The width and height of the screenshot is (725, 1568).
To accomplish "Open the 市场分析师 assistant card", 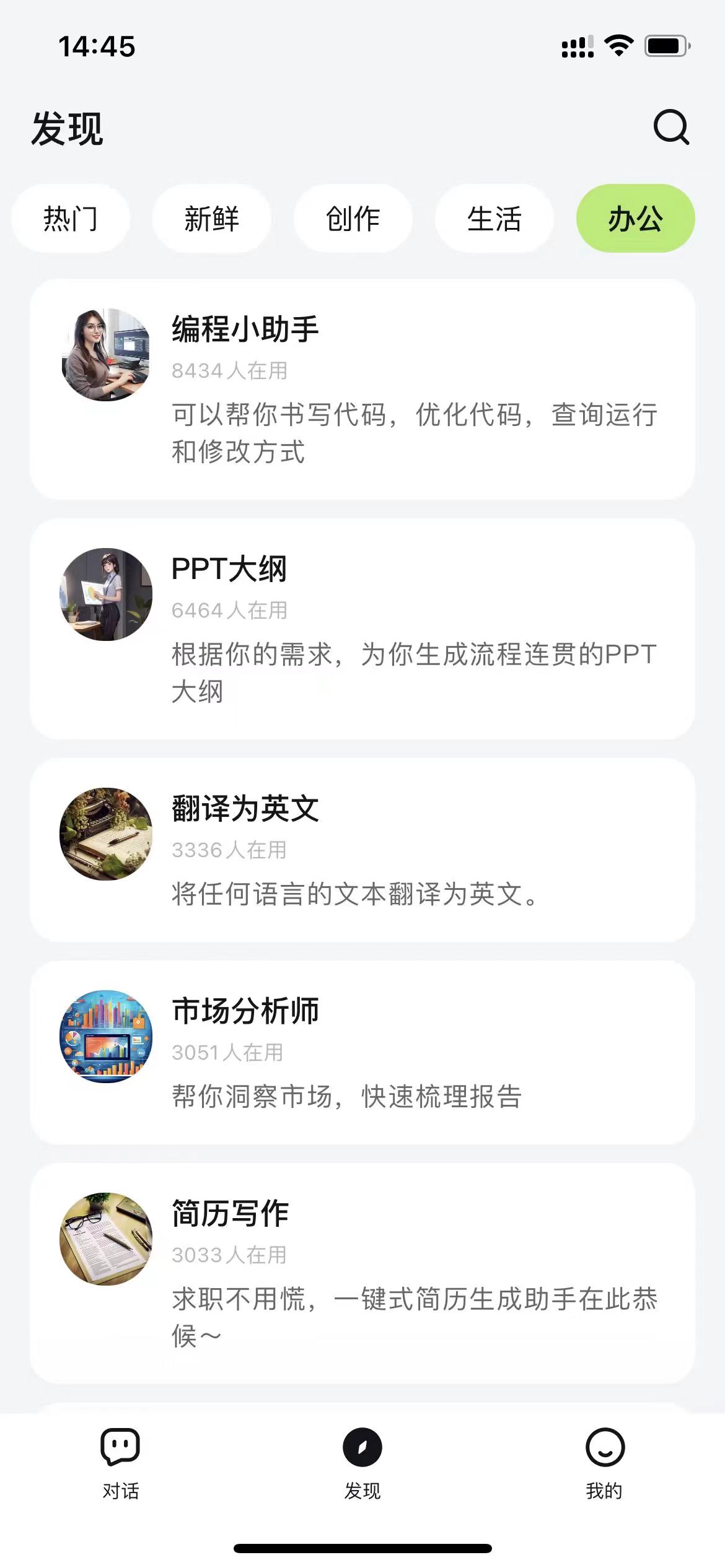I will pos(362,1052).
